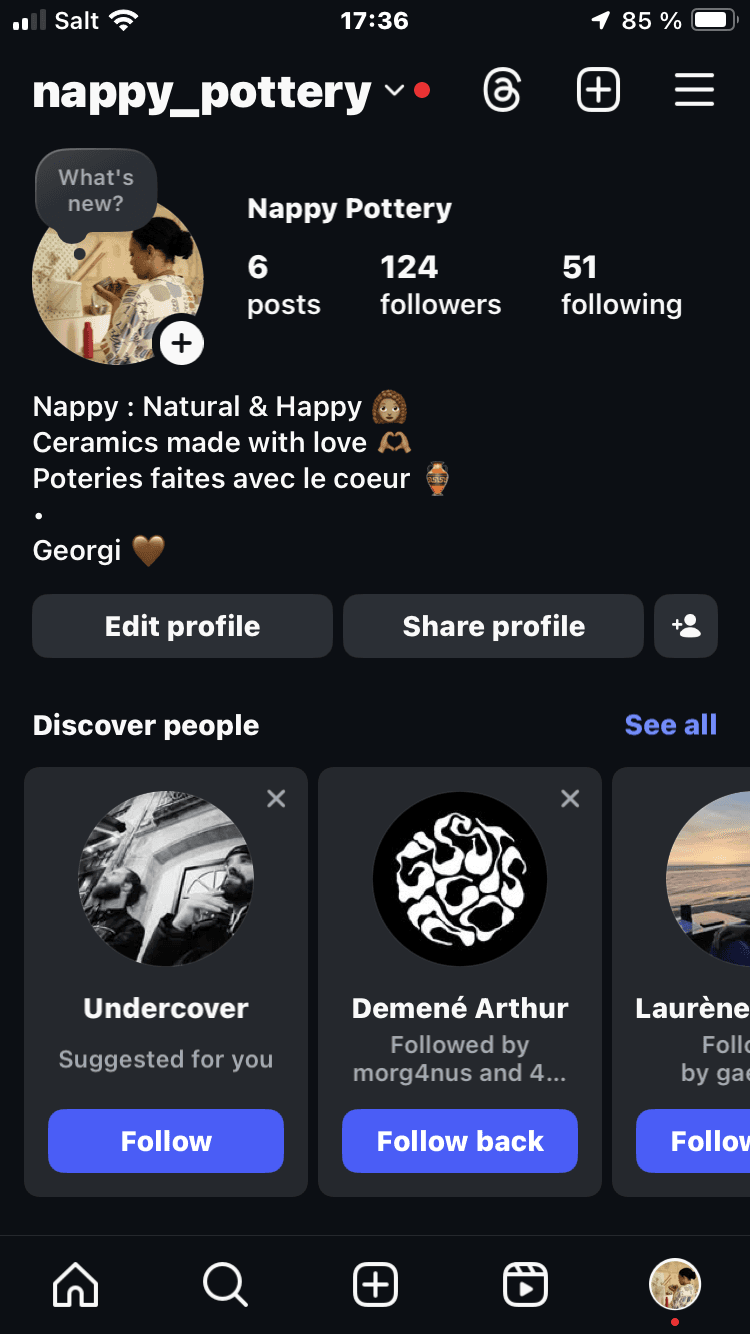
Task: Open the Threads icon in header
Action: [502, 91]
